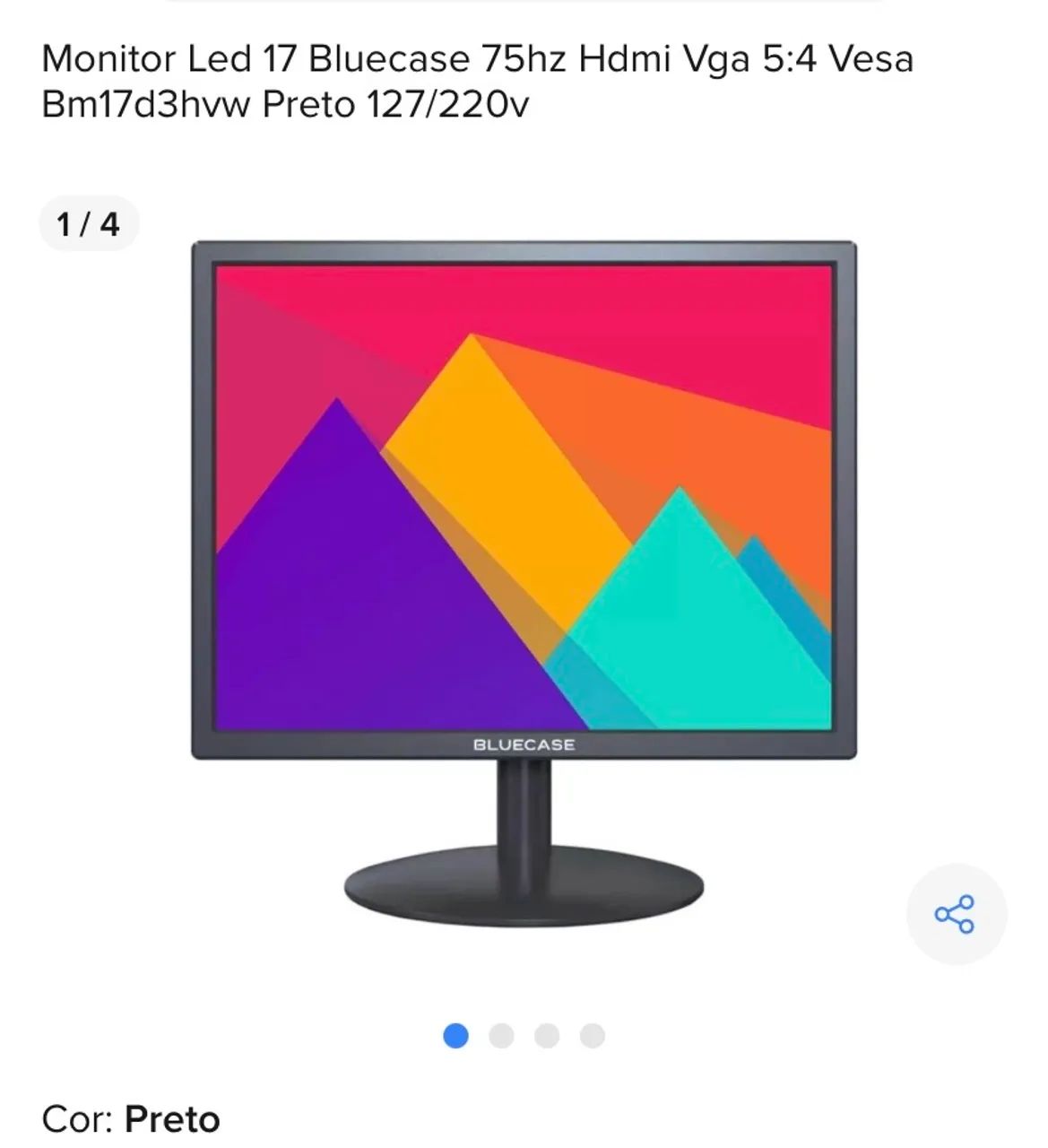Jump to the second image dot
The height and width of the screenshot is (1148, 1048).
coord(501,1036)
